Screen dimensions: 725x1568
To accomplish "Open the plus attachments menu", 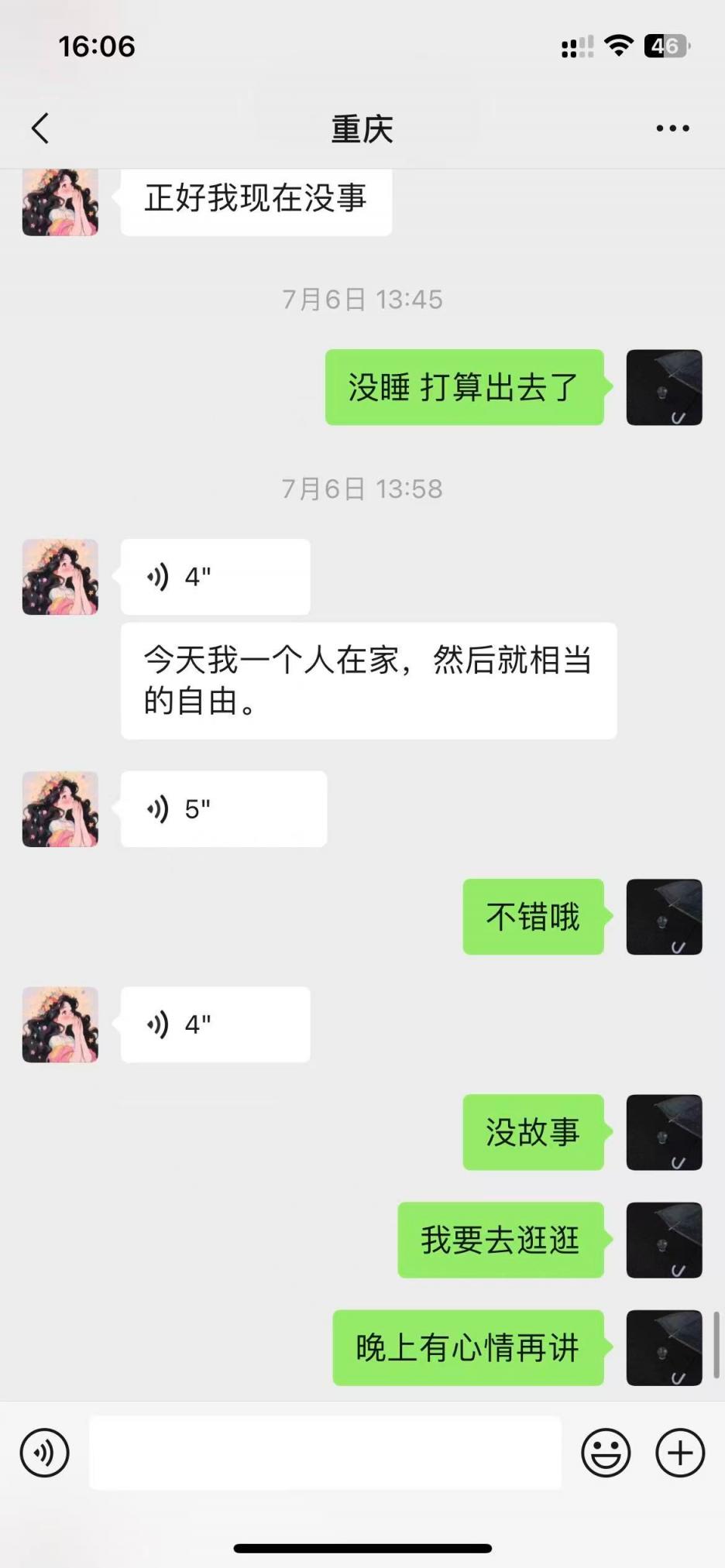I will click(x=679, y=1453).
